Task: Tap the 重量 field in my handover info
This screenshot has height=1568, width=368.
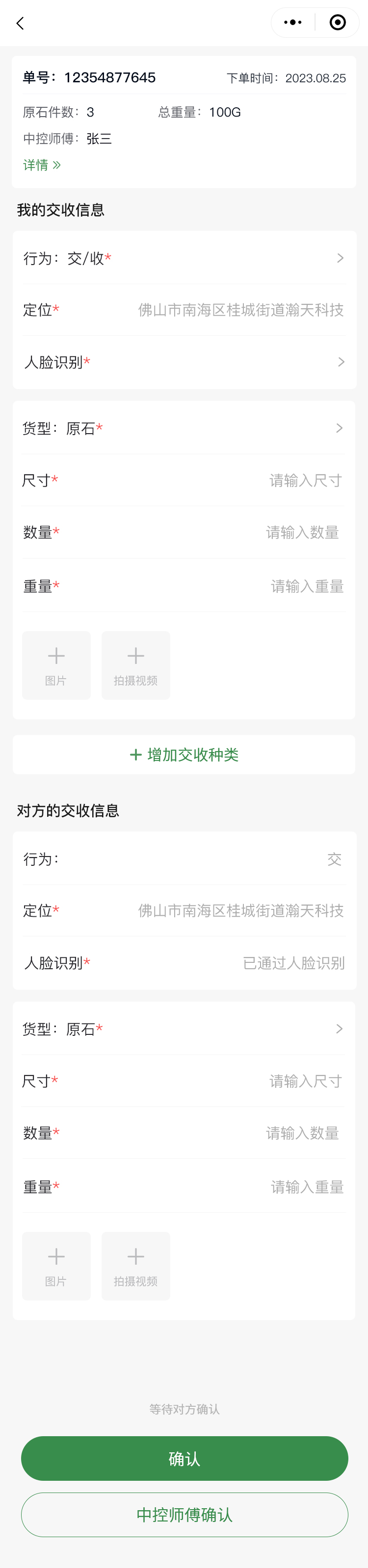Action: [307, 586]
